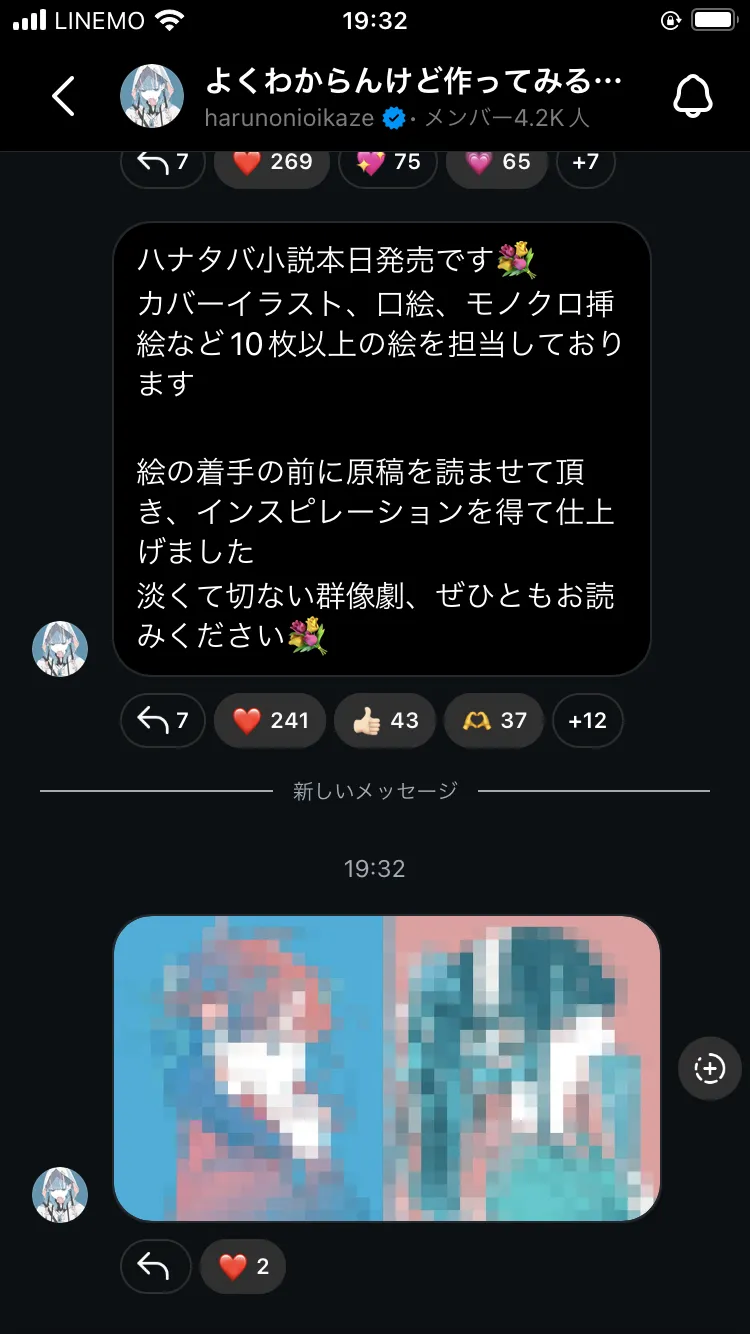Show the +12 more reactions
This screenshot has width=750, height=1334.
click(x=588, y=720)
